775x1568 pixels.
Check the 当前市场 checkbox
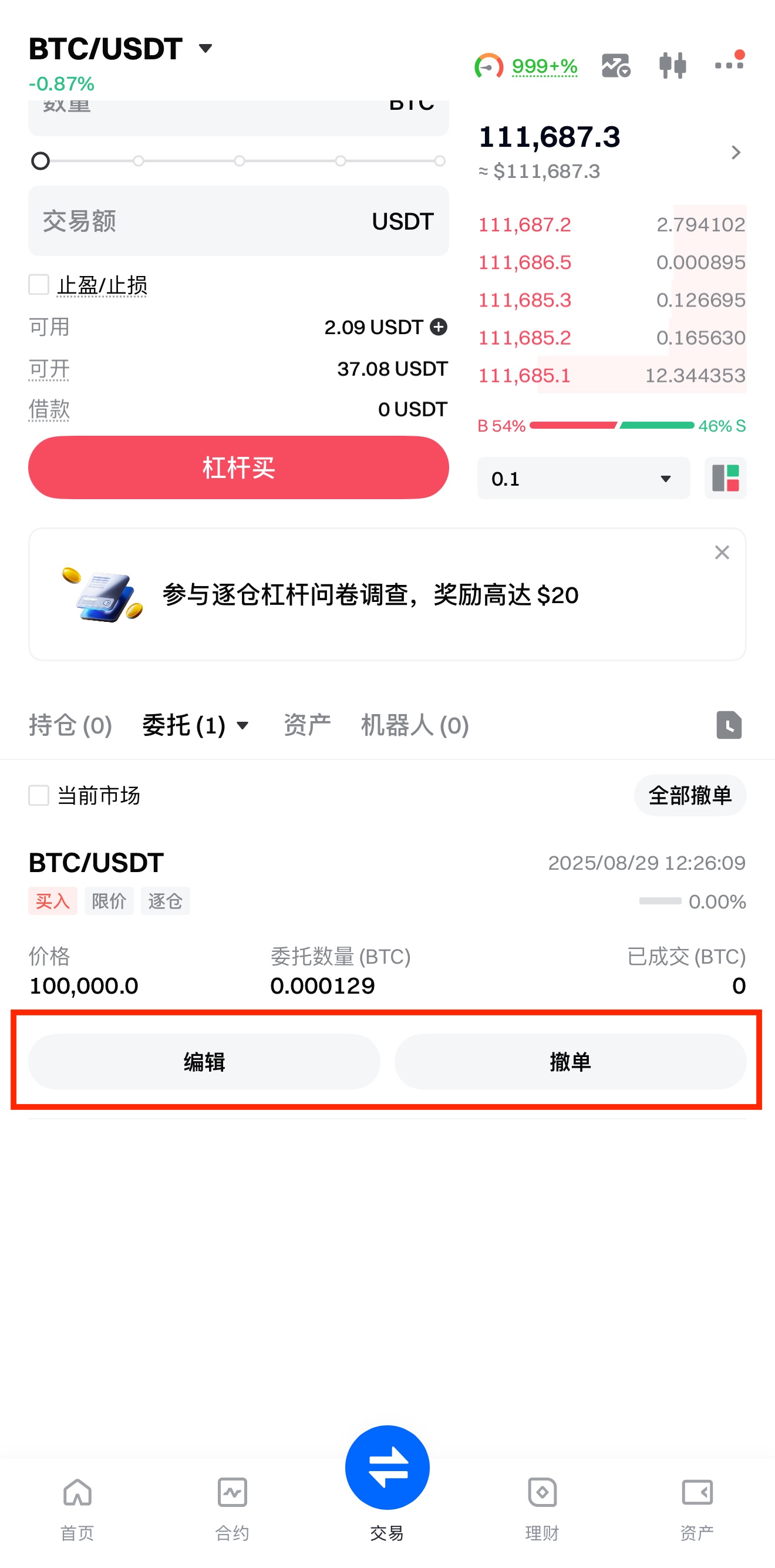(39, 795)
